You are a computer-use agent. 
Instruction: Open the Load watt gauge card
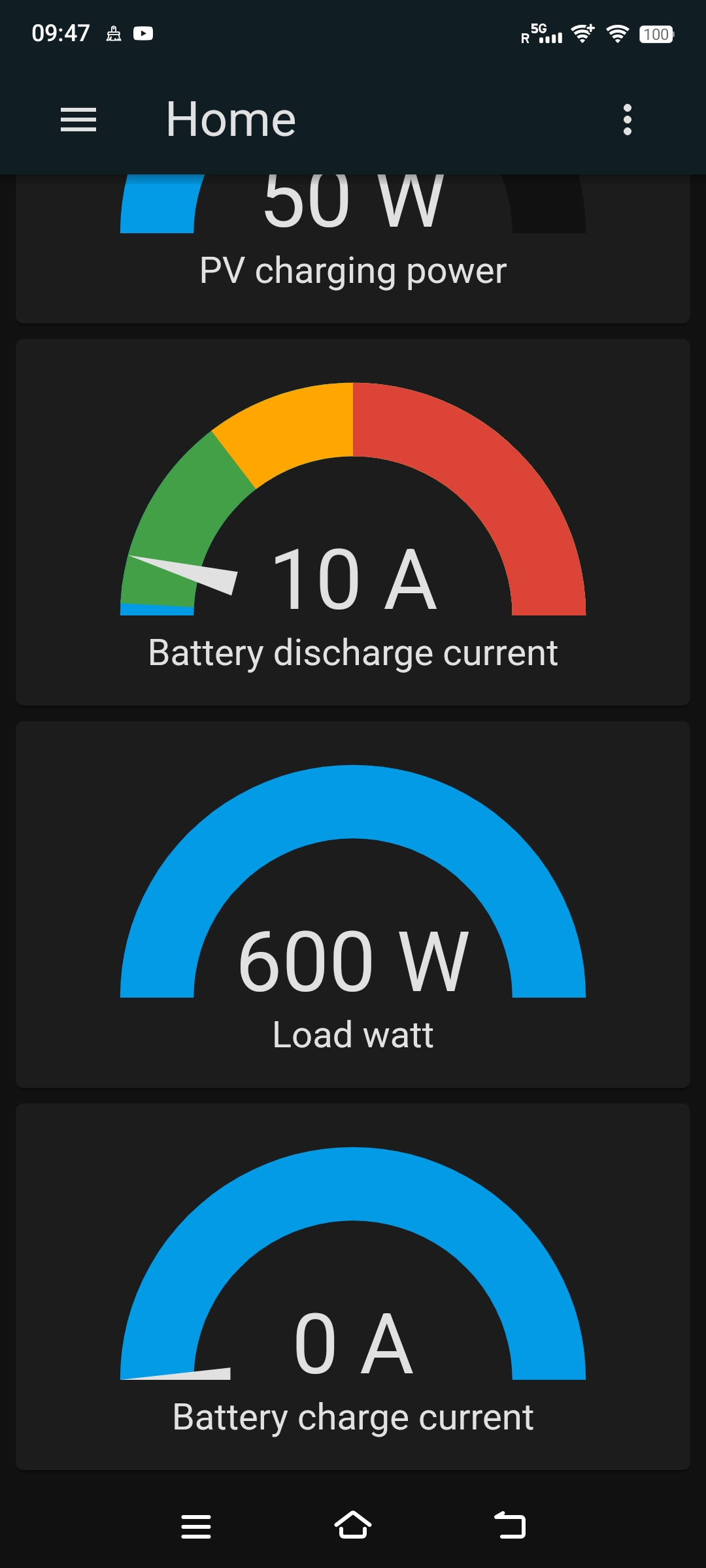353,904
